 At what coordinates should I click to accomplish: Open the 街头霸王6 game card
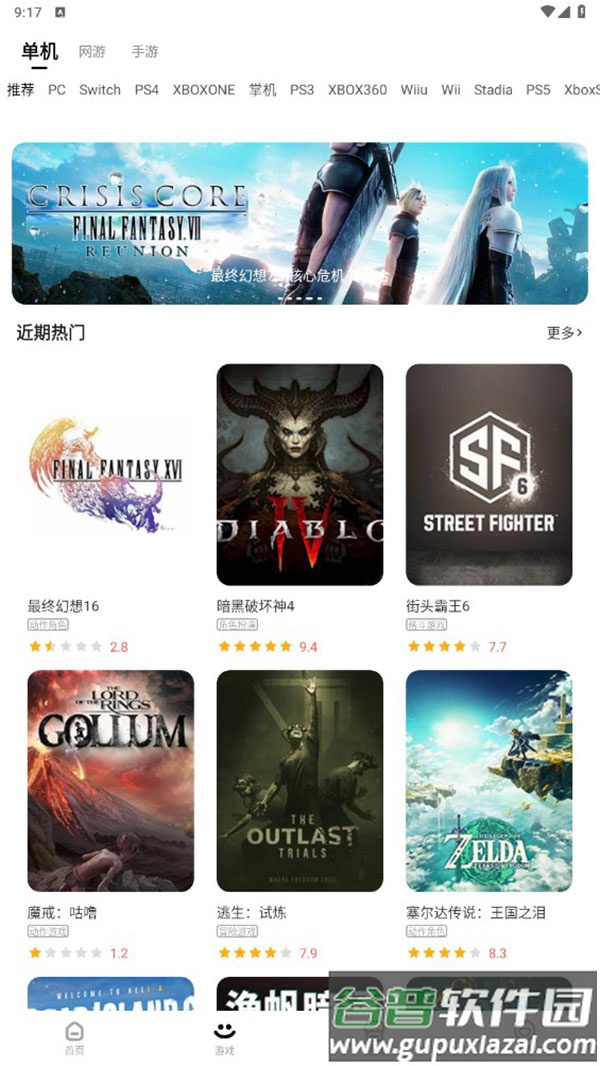[x=489, y=475]
